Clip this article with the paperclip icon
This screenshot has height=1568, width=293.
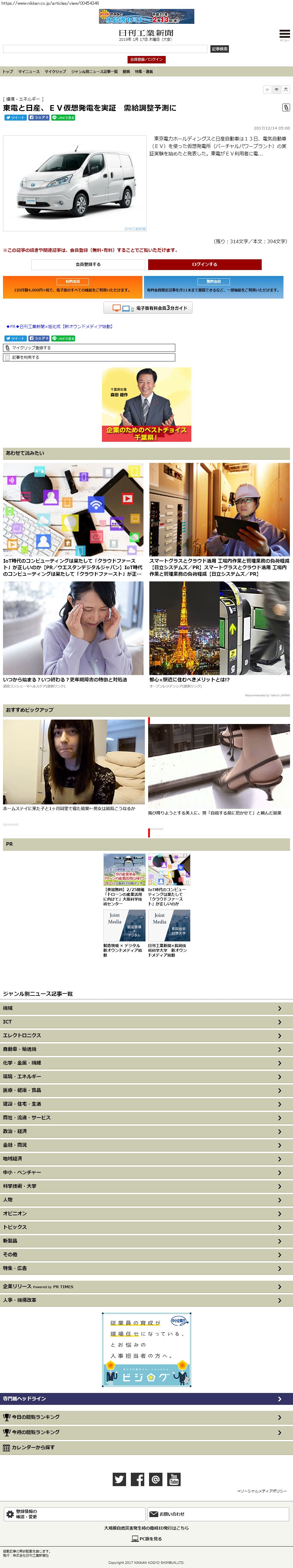pyautogui.click(x=286, y=108)
